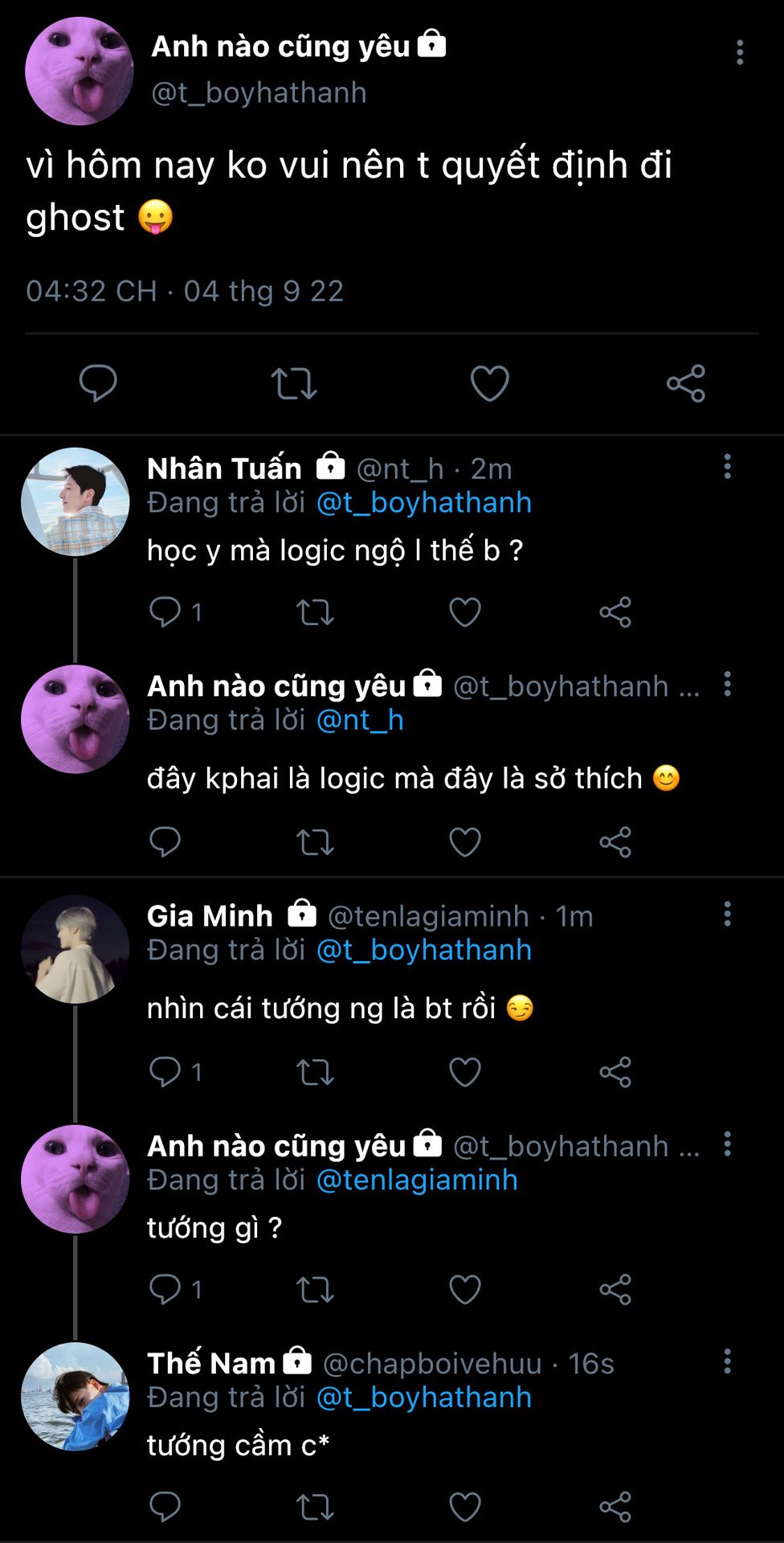Share the main tweet by Anh nào cũng yêu
This screenshot has width=784, height=1543.
click(686, 383)
